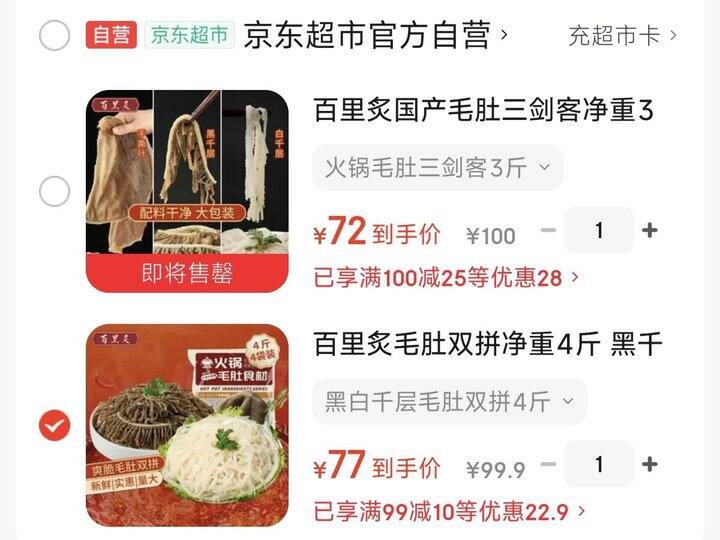
Task: Increase quantity of 毛肚双拼
Action: (650, 465)
